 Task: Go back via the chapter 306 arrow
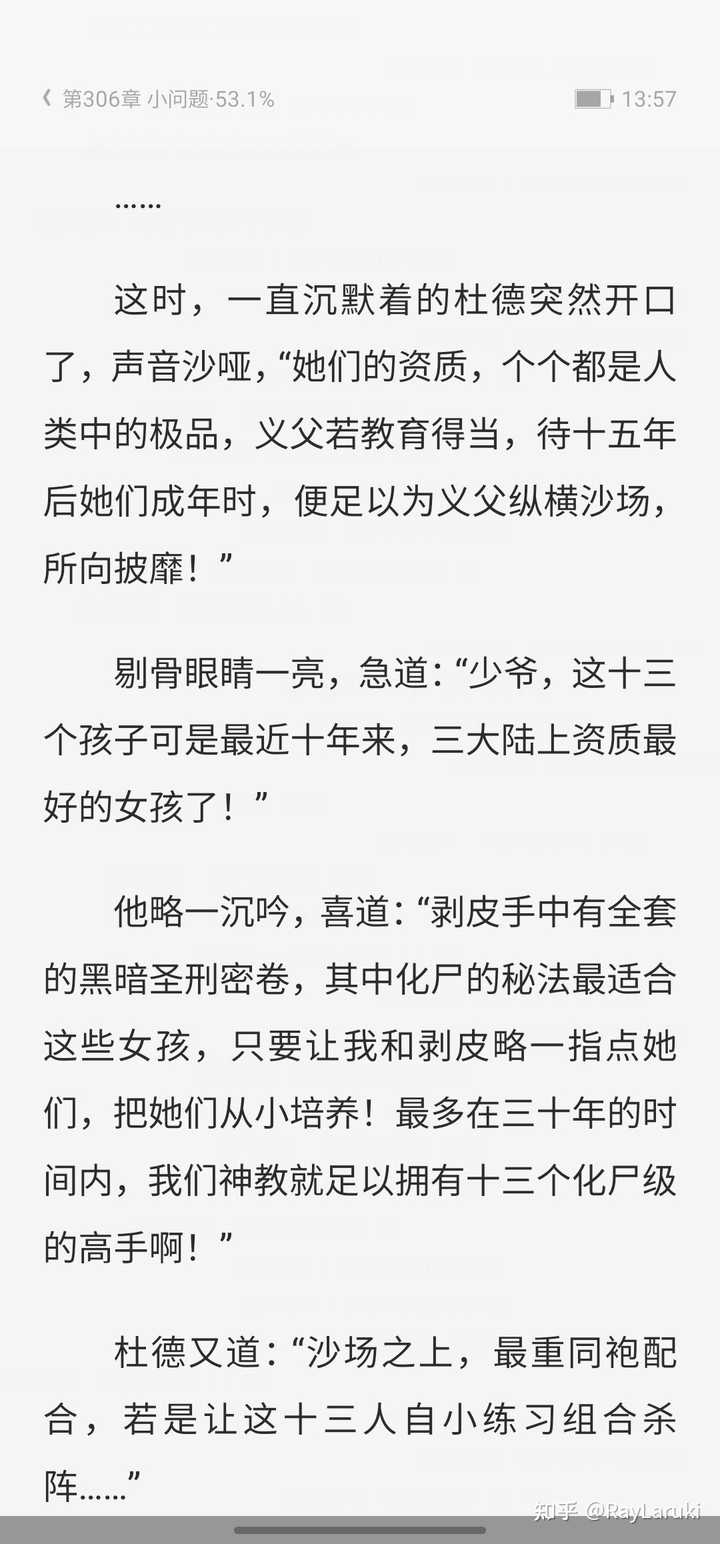pos(46,98)
